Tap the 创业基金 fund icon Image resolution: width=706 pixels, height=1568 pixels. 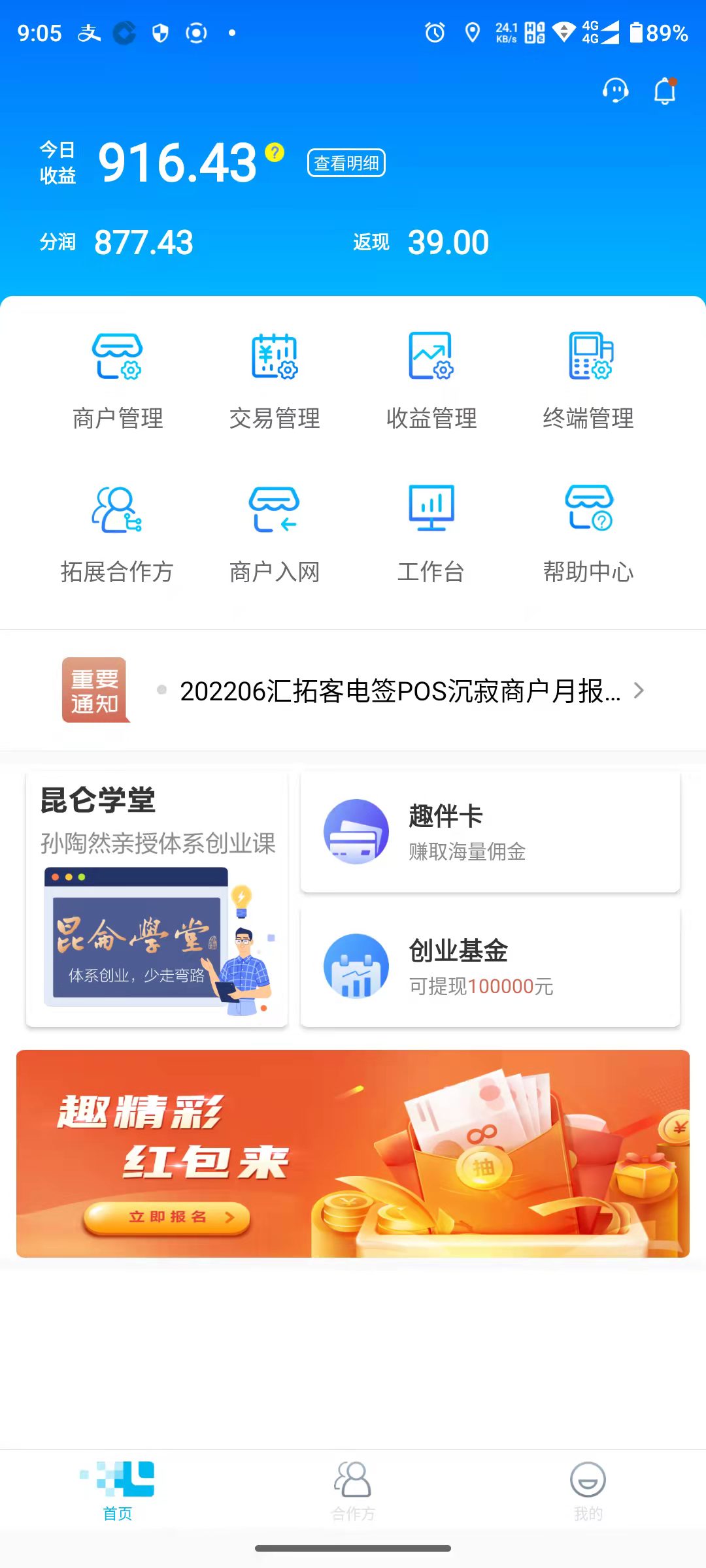356,967
